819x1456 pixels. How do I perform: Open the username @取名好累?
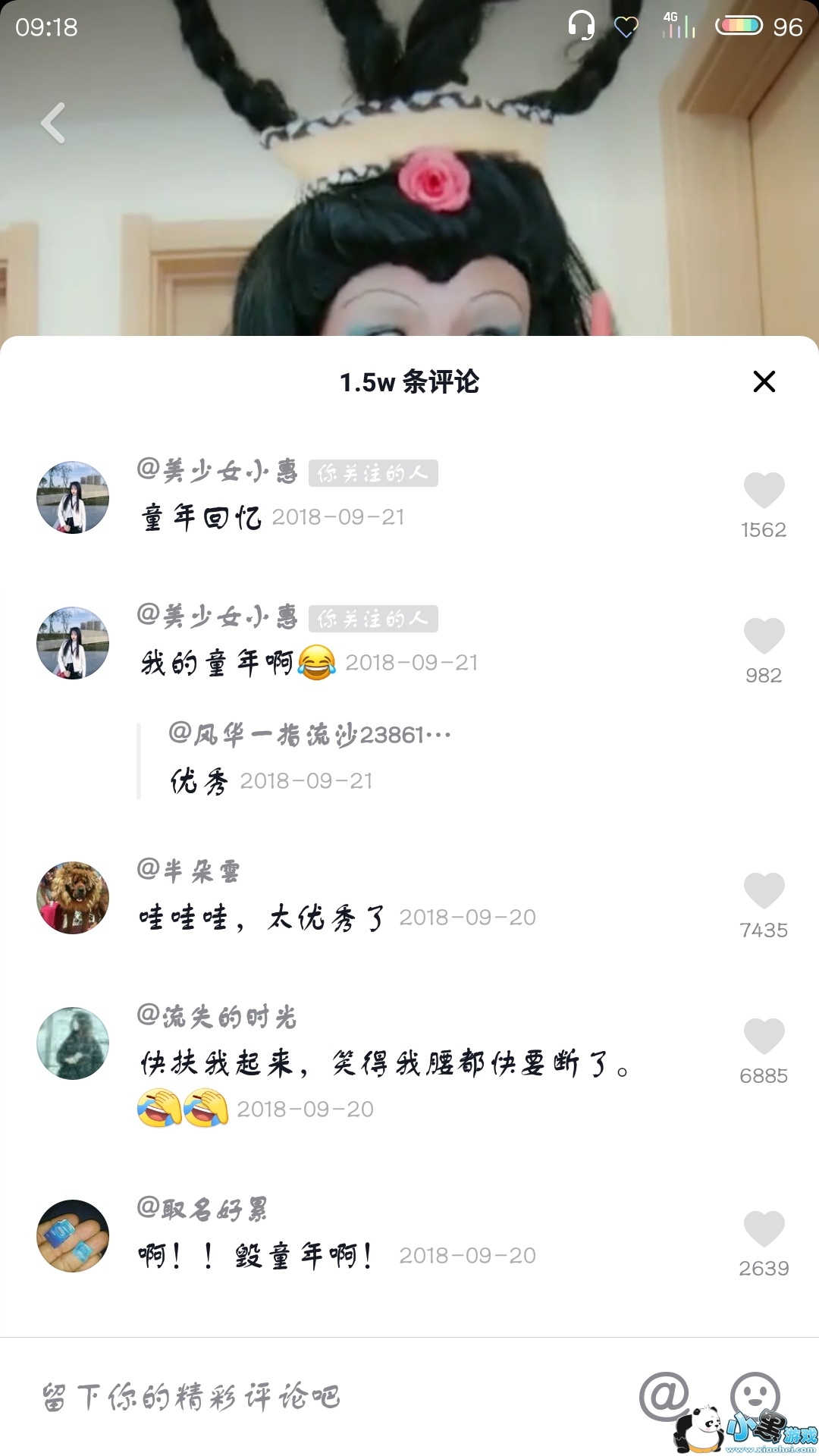coord(202,1209)
